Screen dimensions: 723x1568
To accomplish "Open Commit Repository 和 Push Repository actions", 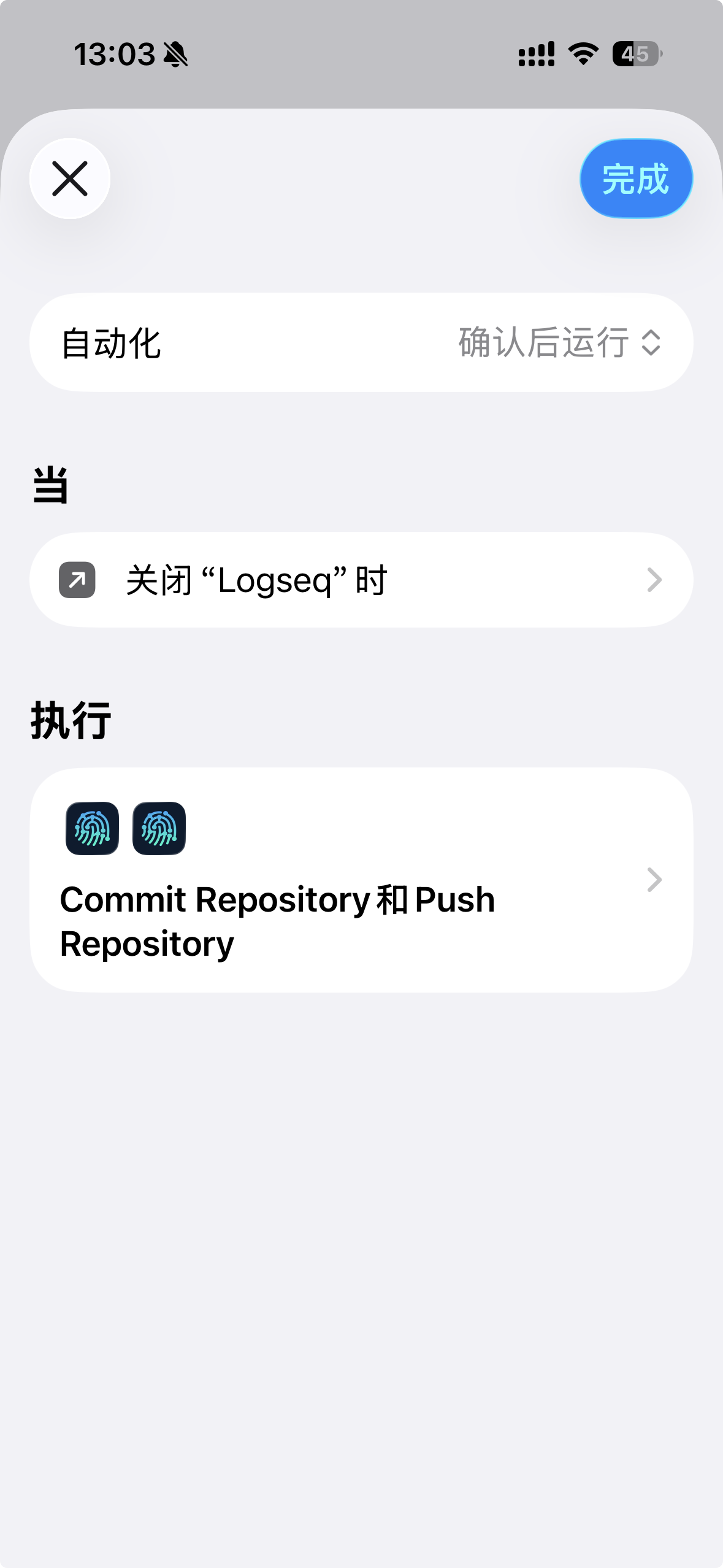I will (x=361, y=880).
